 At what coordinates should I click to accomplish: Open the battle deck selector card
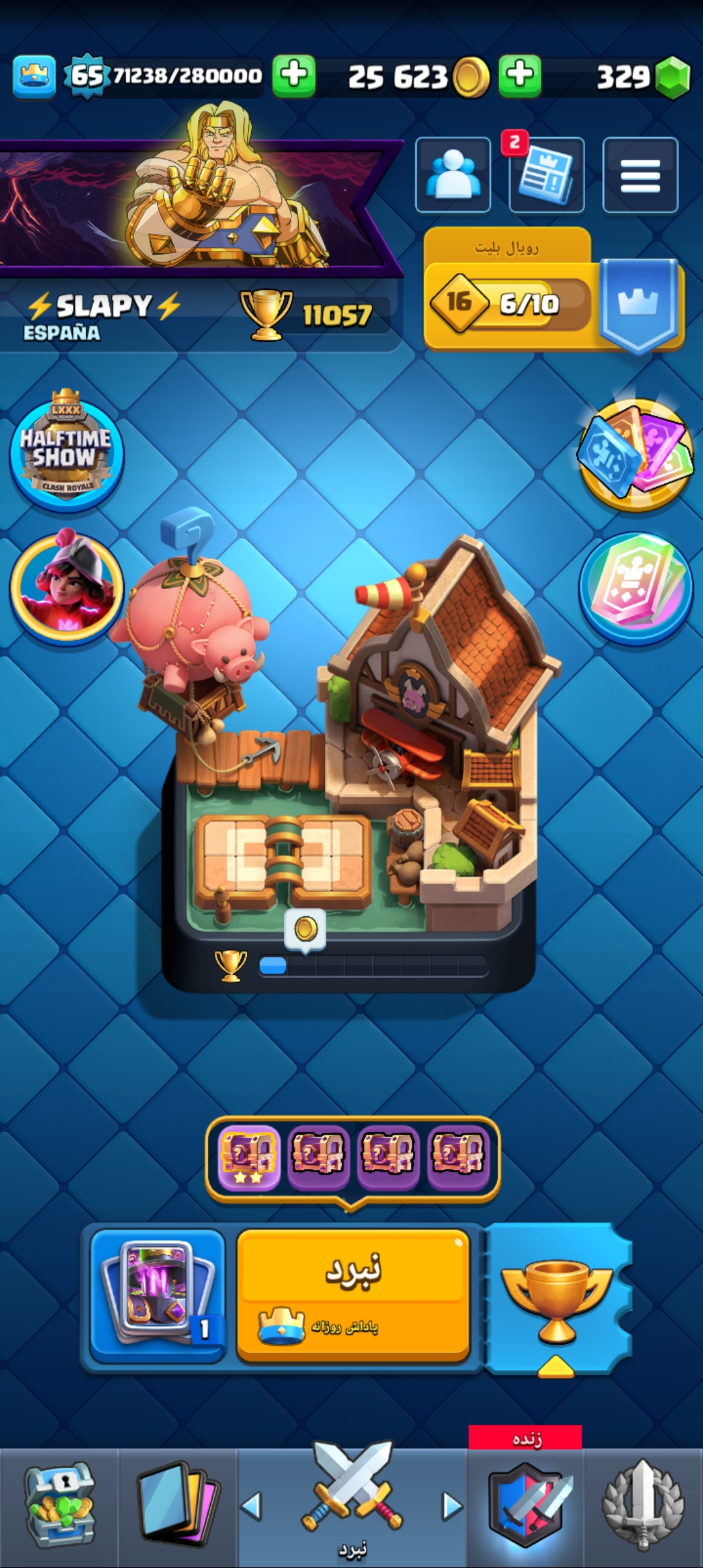point(158,1295)
